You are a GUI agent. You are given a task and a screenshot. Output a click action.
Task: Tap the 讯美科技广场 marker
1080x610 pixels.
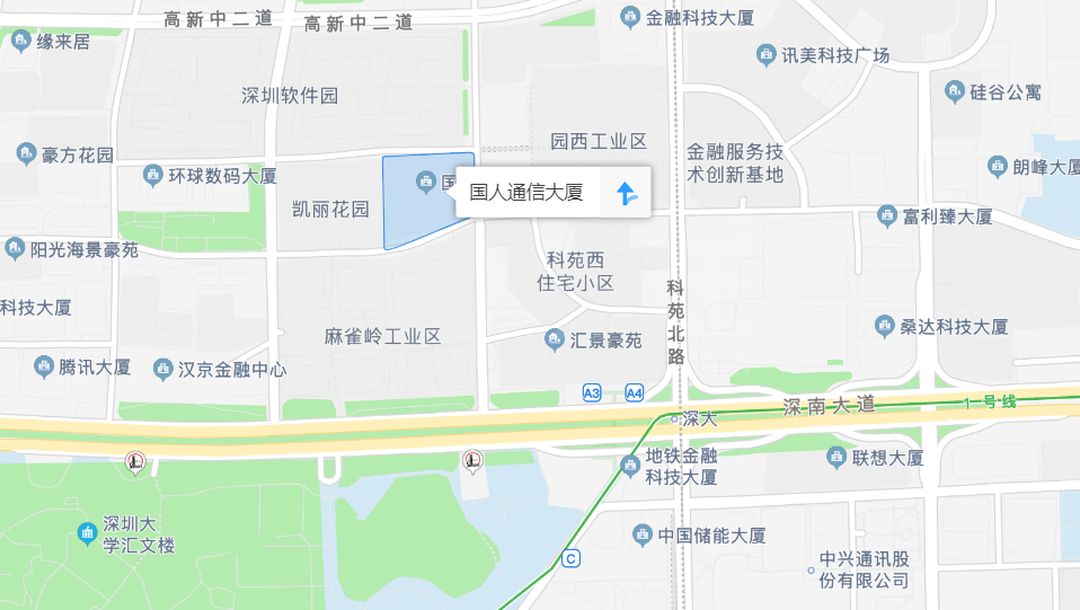coord(767,56)
